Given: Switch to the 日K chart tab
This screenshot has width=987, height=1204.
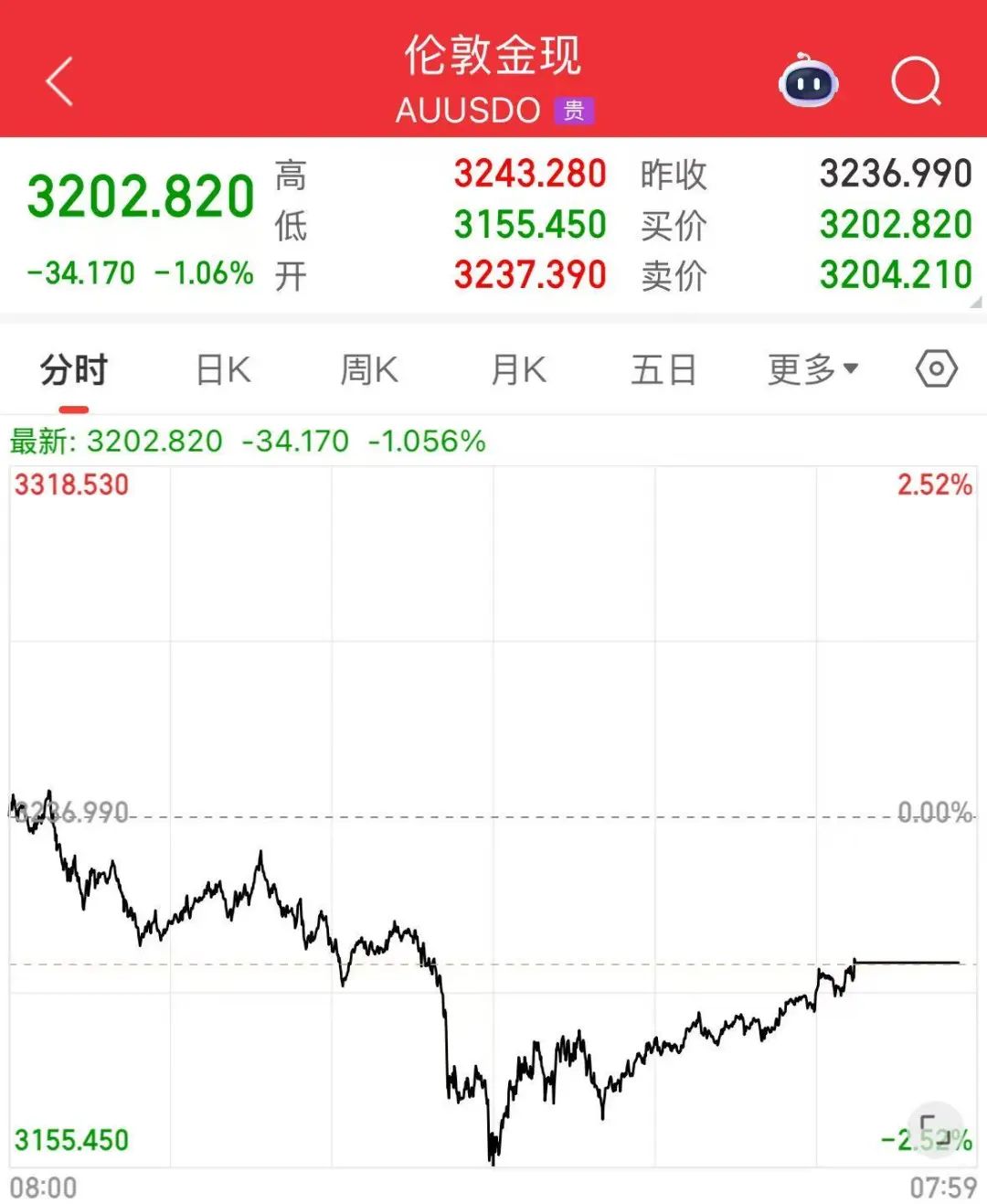Looking at the screenshot, I should pyautogui.click(x=223, y=370).
